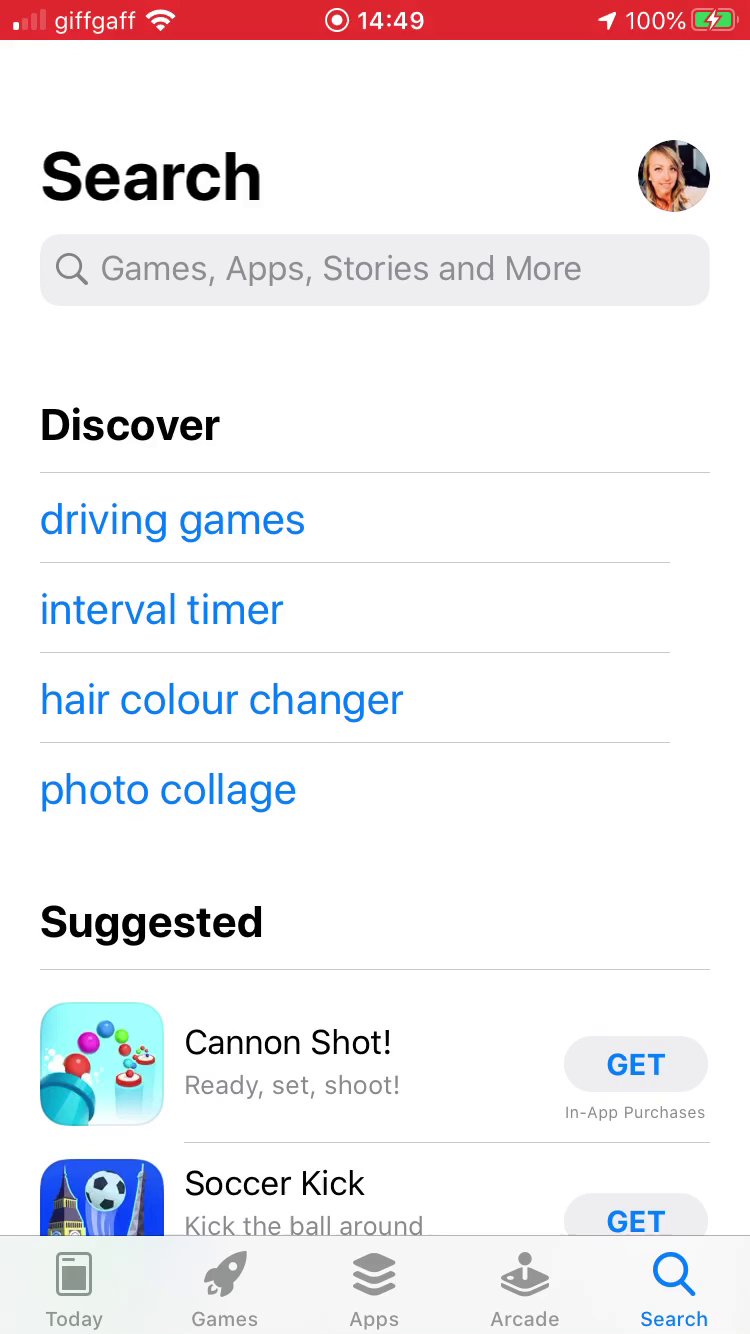
Task: Open hair colour changer results
Action: pyautogui.click(x=221, y=700)
